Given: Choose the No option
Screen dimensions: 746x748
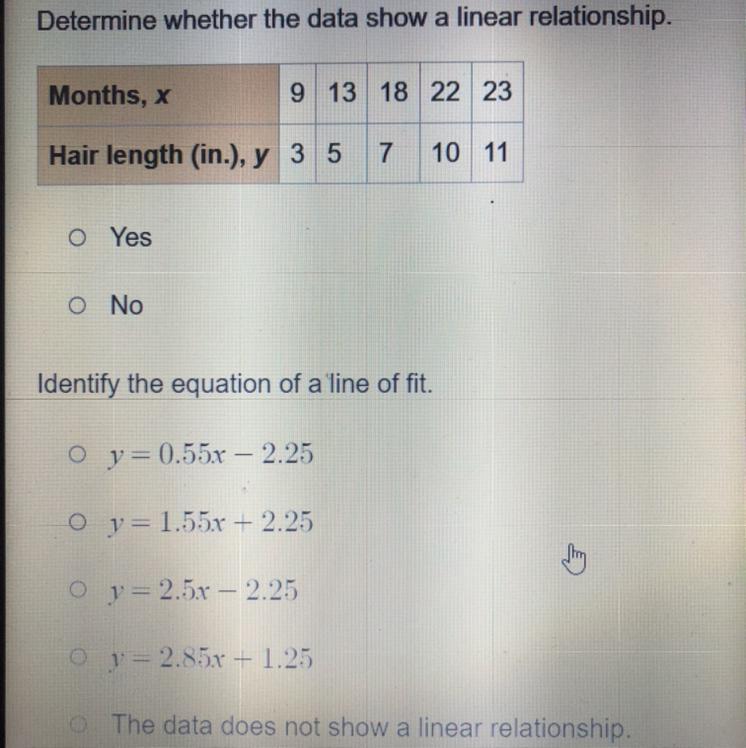Looking at the screenshot, I should tap(76, 305).
